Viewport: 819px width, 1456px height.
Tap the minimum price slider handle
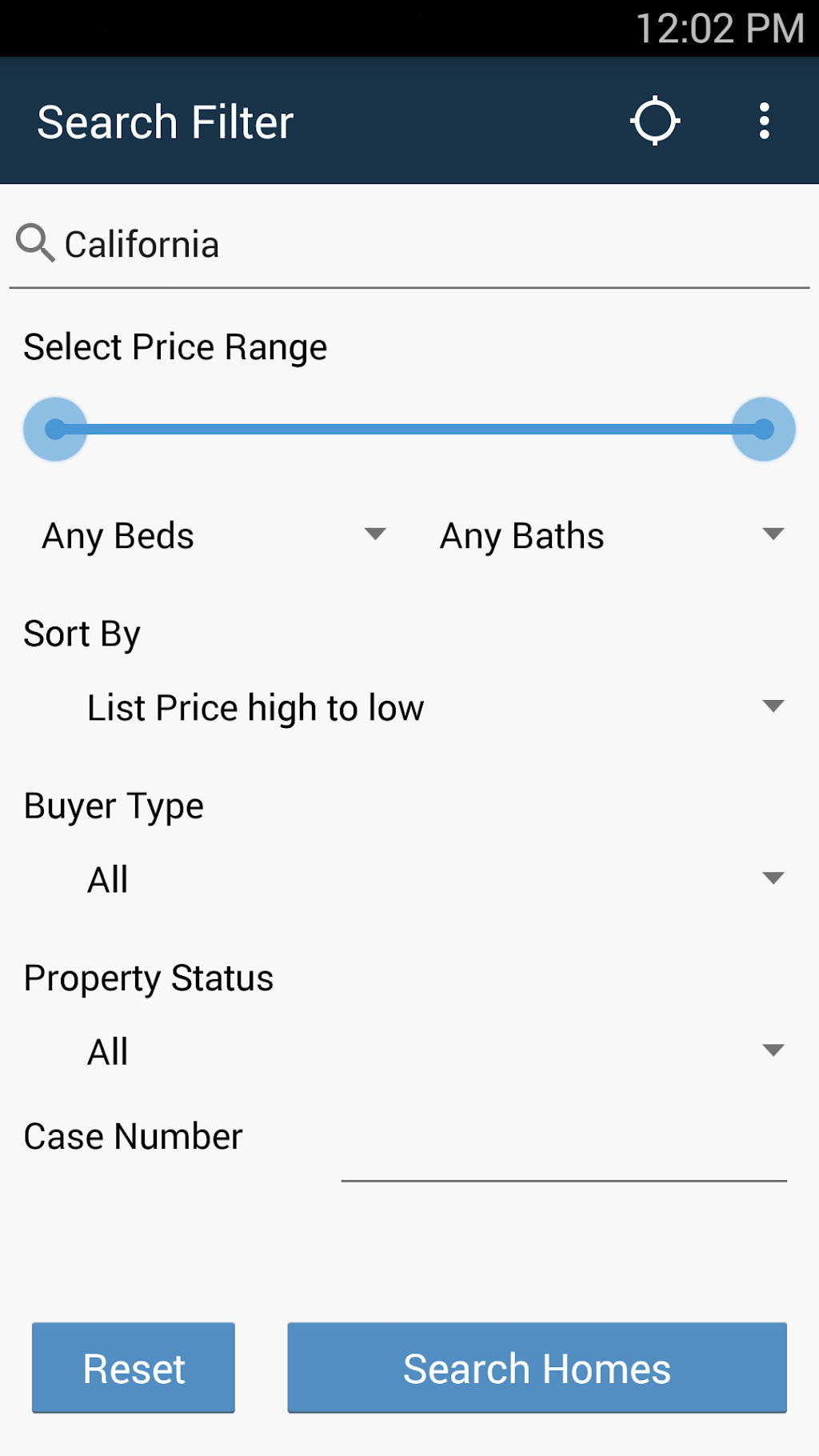pos(55,430)
